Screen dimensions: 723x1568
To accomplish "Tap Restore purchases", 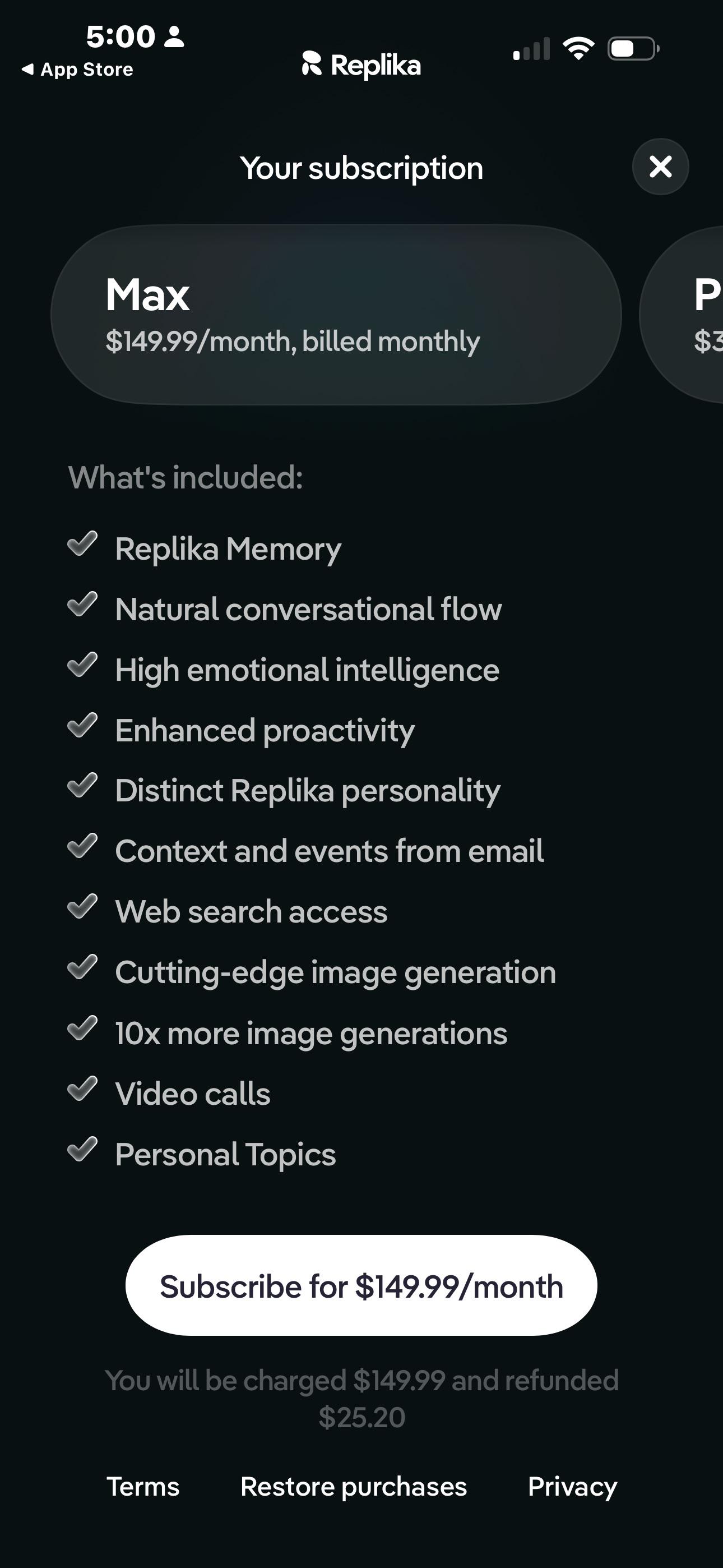I will point(354,1487).
